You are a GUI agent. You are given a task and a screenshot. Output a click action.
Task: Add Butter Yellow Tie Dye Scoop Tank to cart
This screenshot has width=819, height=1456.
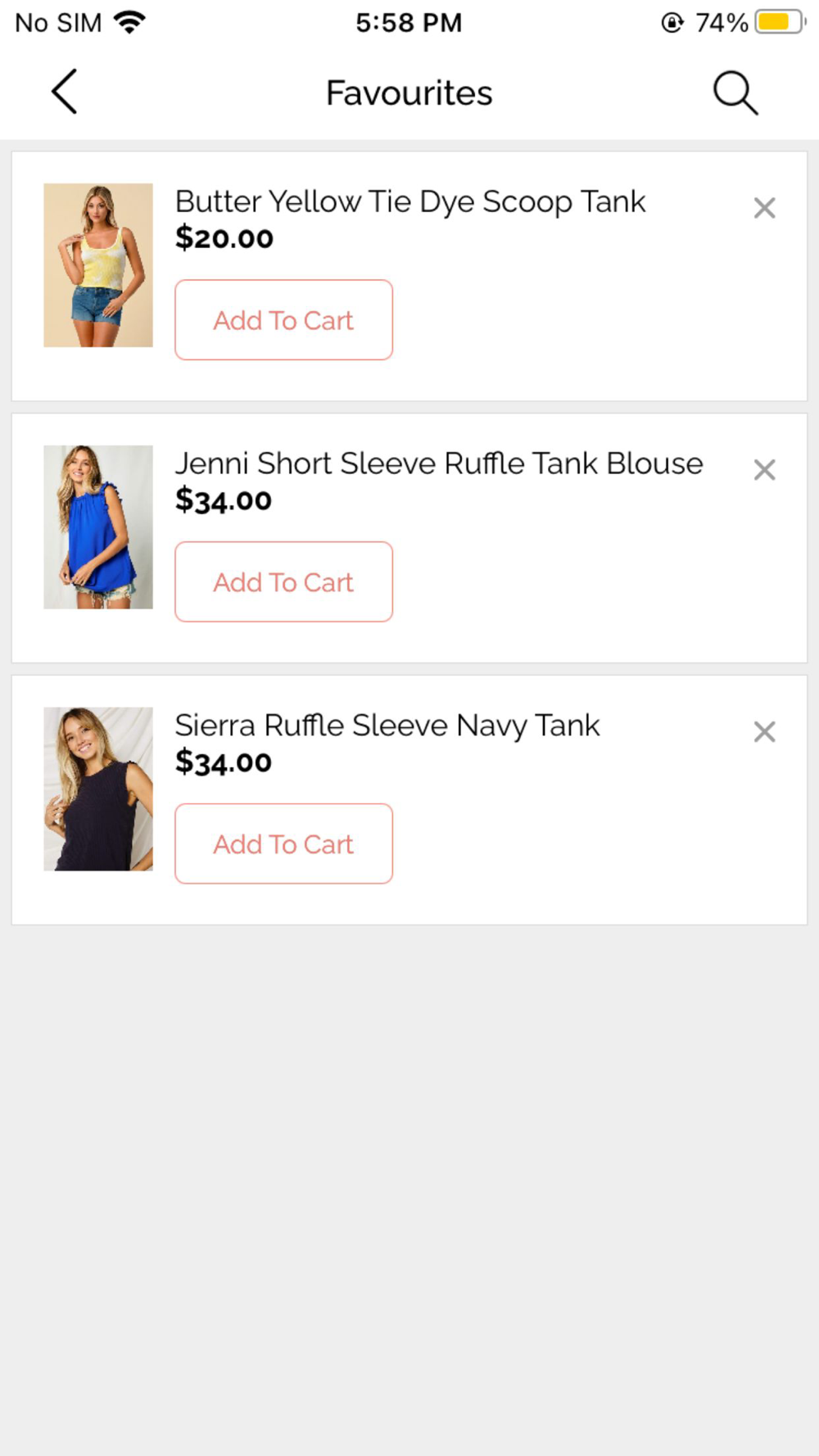point(283,320)
